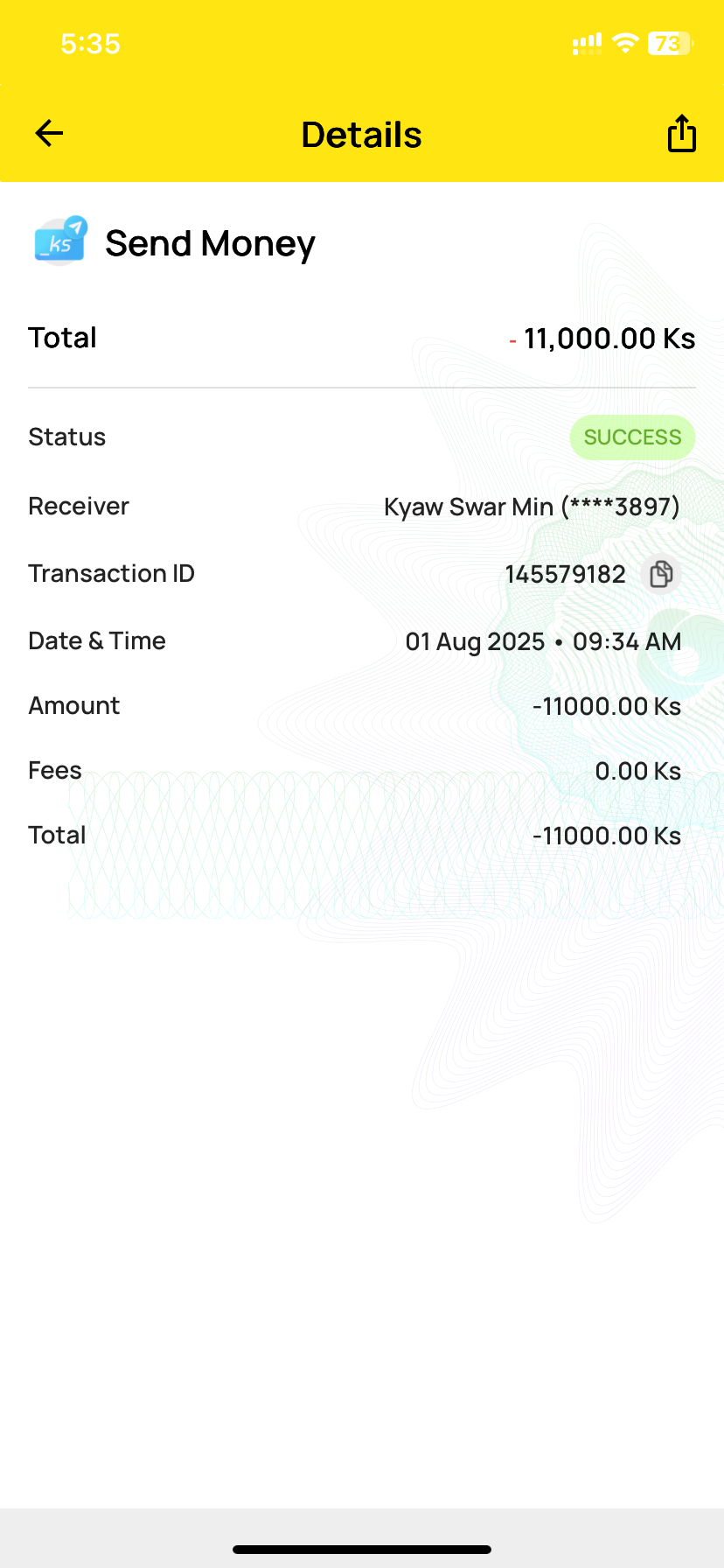Go back using the arrow
Screen dimensions: 724x1568
coord(49,134)
